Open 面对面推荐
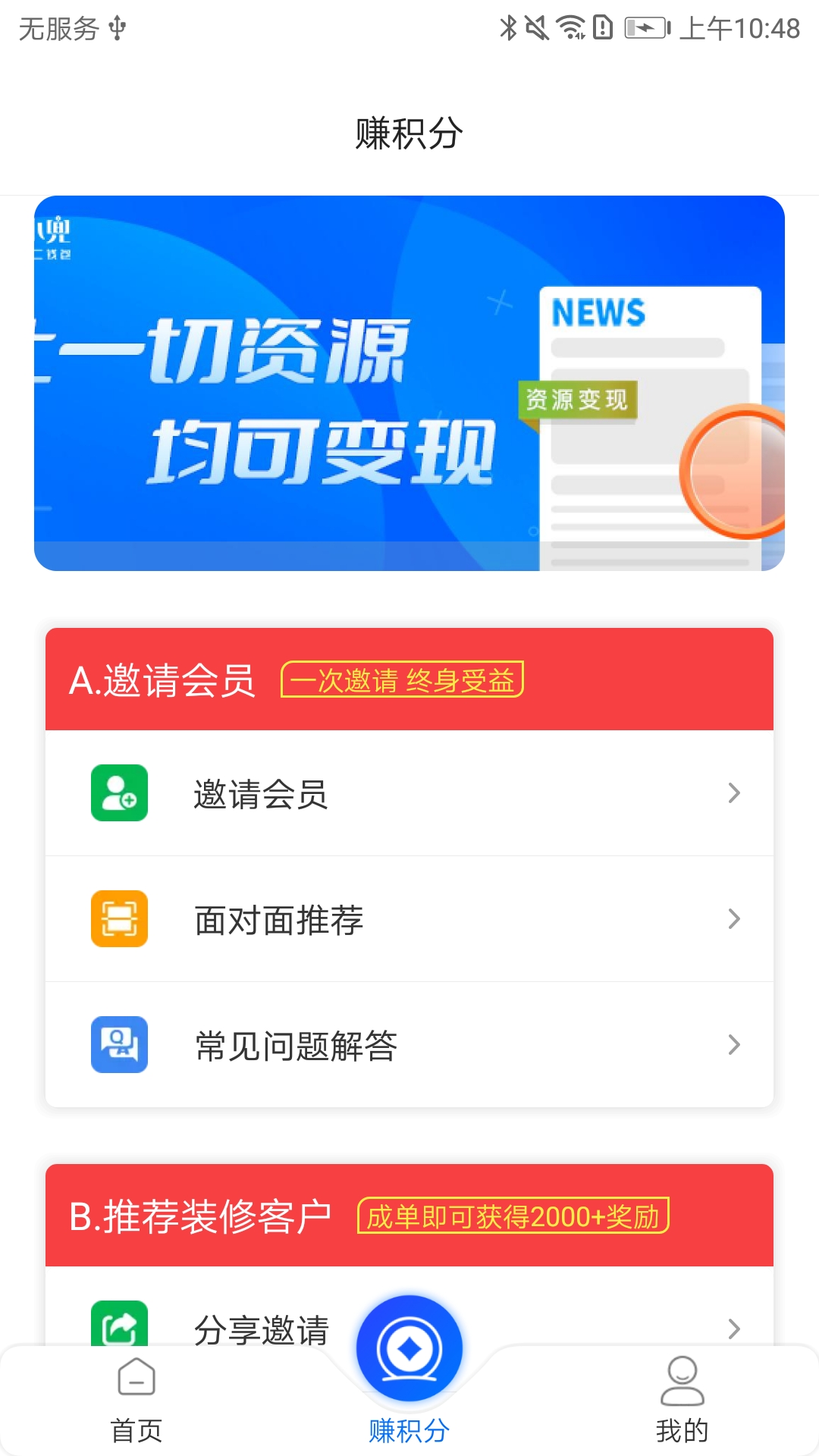 (x=409, y=919)
